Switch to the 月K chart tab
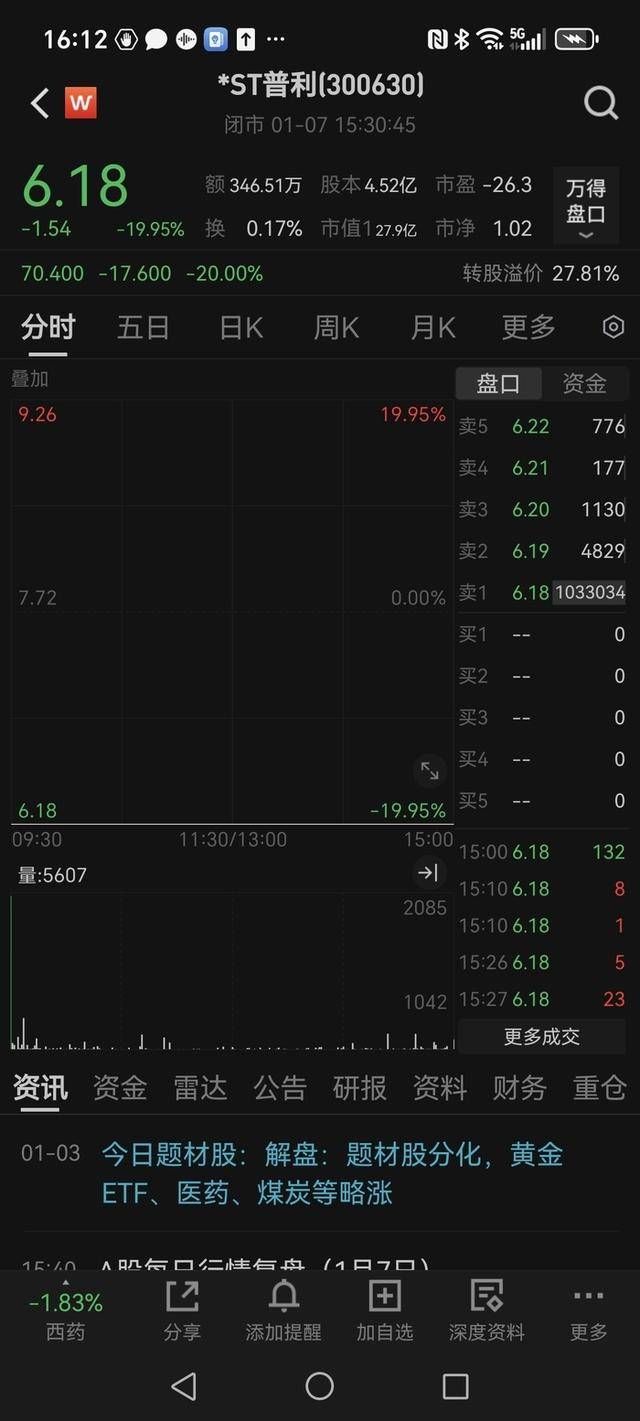 tap(432, 327)
